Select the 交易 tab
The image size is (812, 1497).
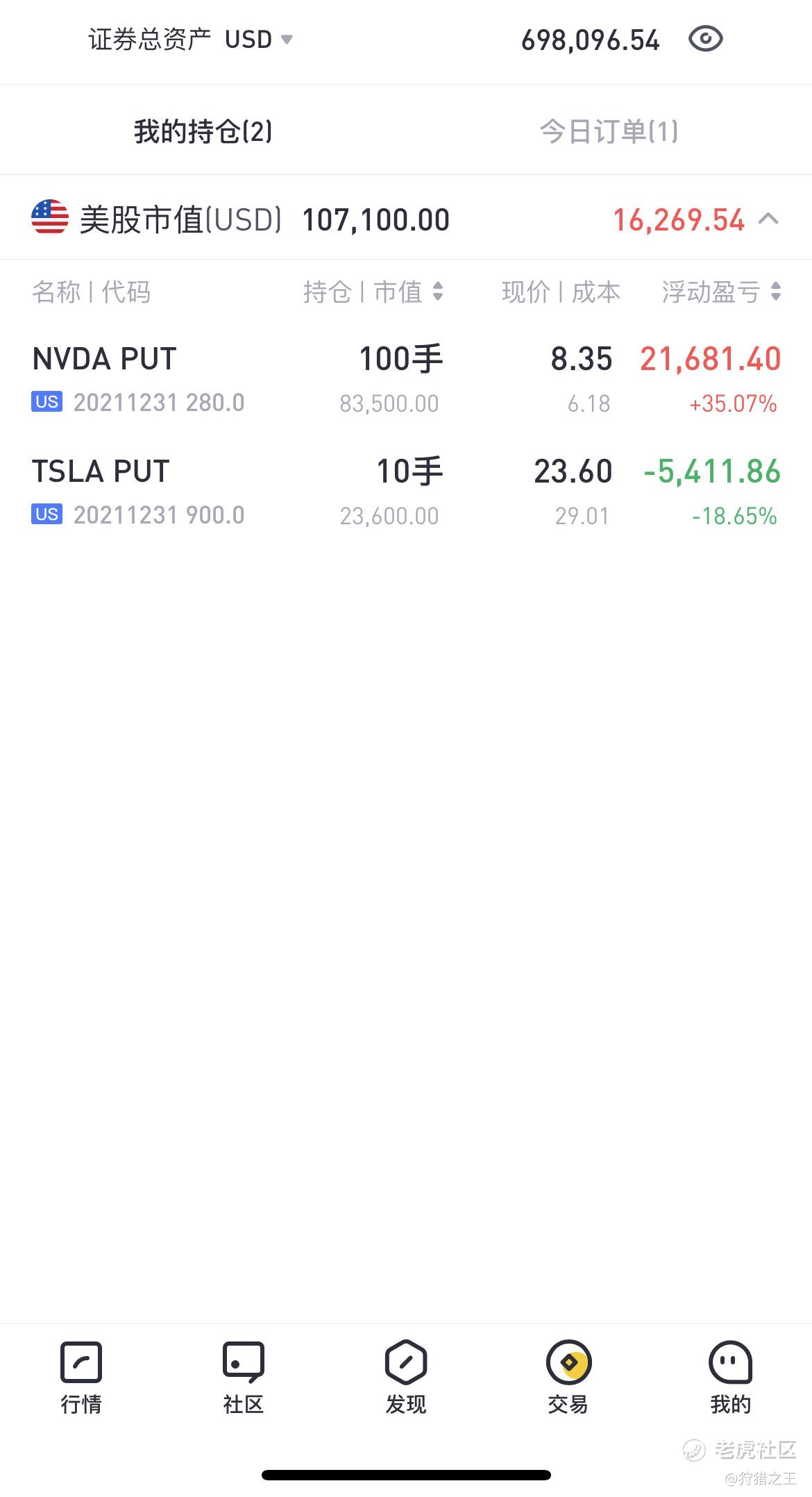(568, 1378)
